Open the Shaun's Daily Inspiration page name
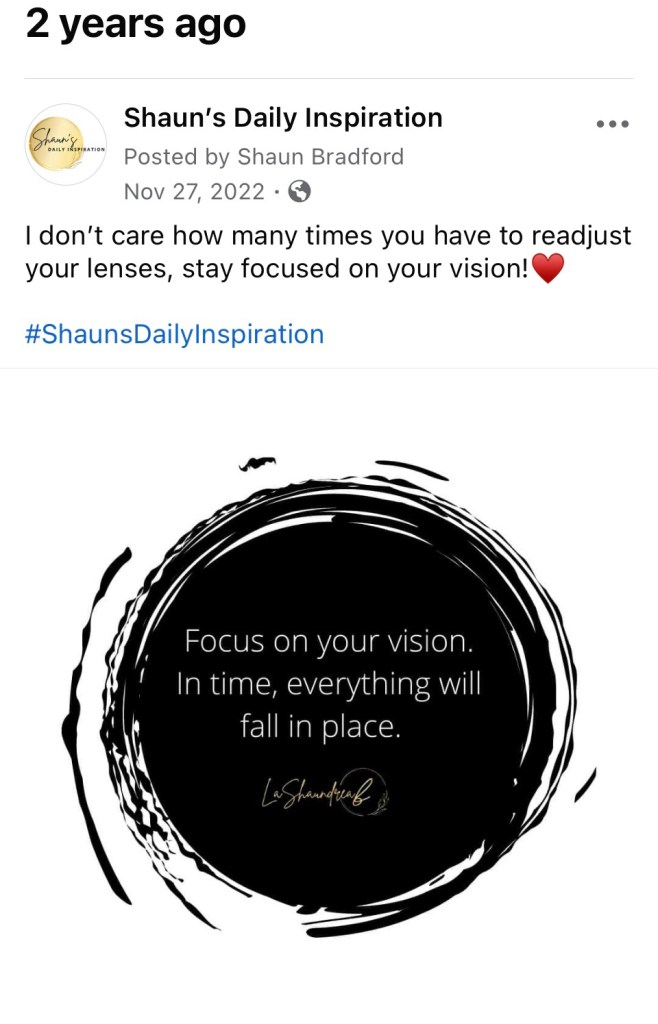The height and width of the screenshot is (1024, 658). [283, 118]
